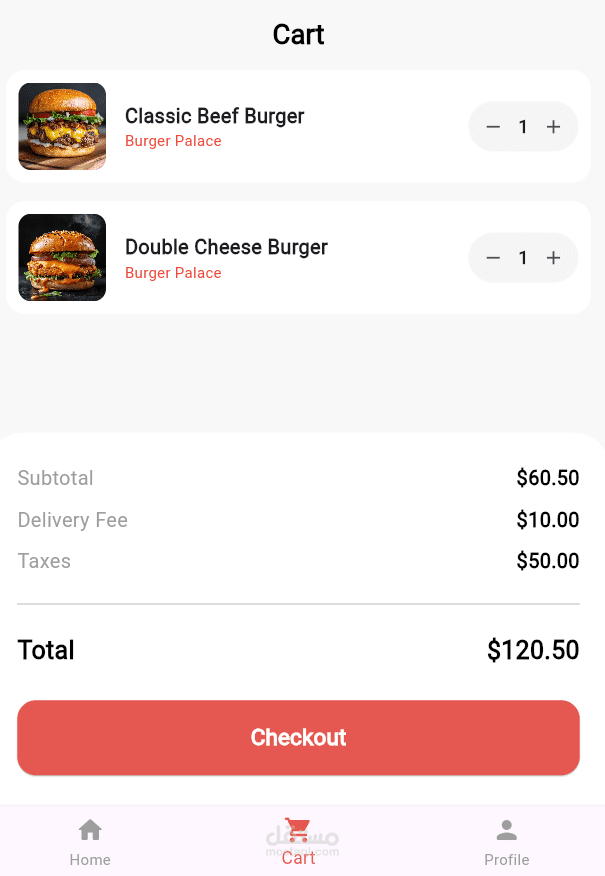Reduce Double Cheese Burger quantity
Screen dimensions: 605x876
[x=493, y=258]
